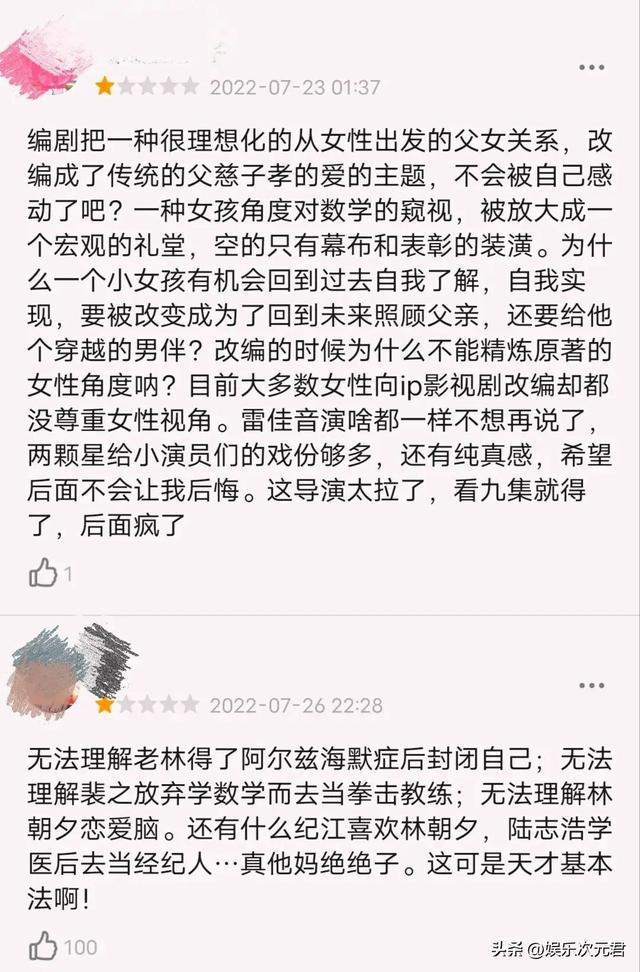
Task: Open overflow menu on the 2022-07-26 review
Action: 592,685
